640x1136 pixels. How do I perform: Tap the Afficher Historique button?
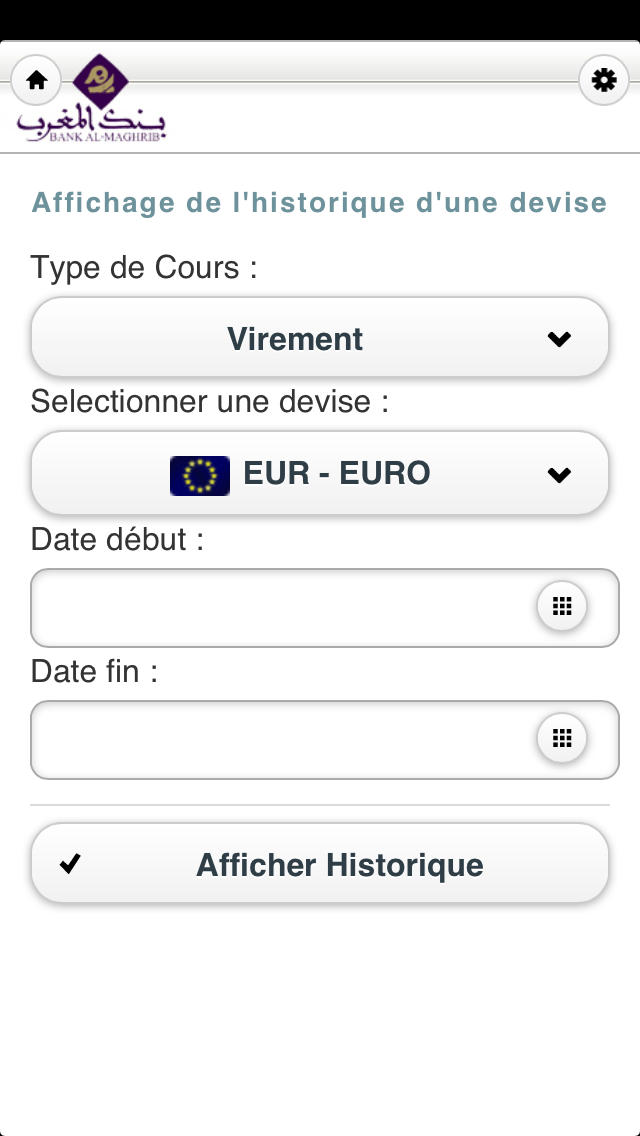click(320, 864)
